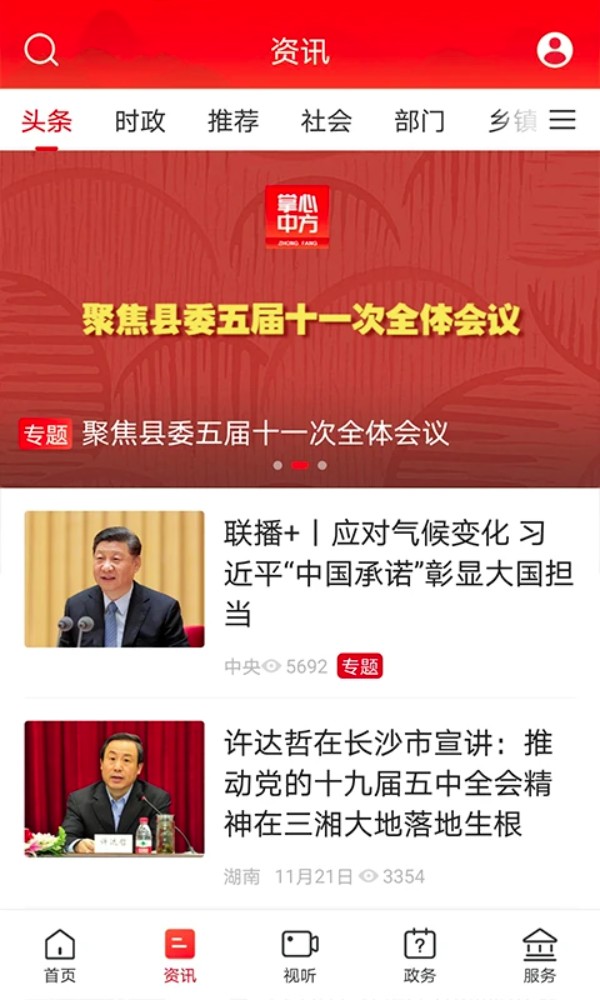Go to the 首页 tab

[60, 955]
